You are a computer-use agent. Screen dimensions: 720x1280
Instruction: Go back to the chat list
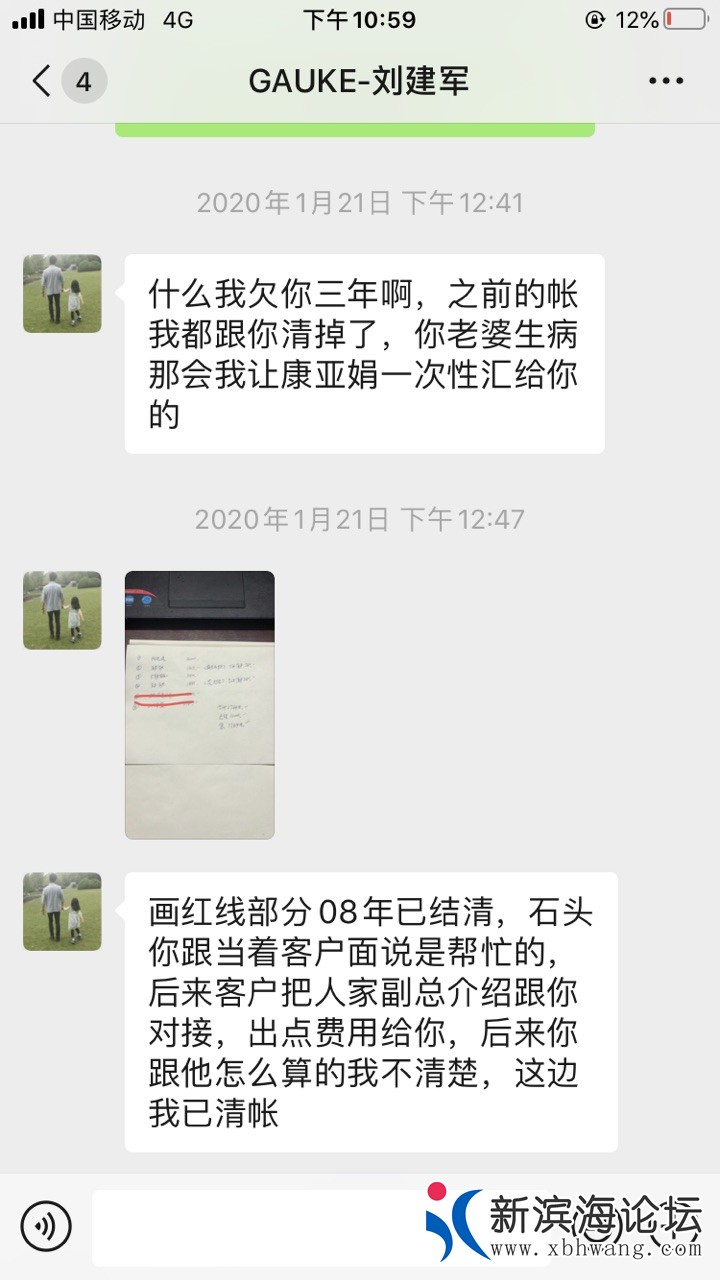click(x=42, y=81)
